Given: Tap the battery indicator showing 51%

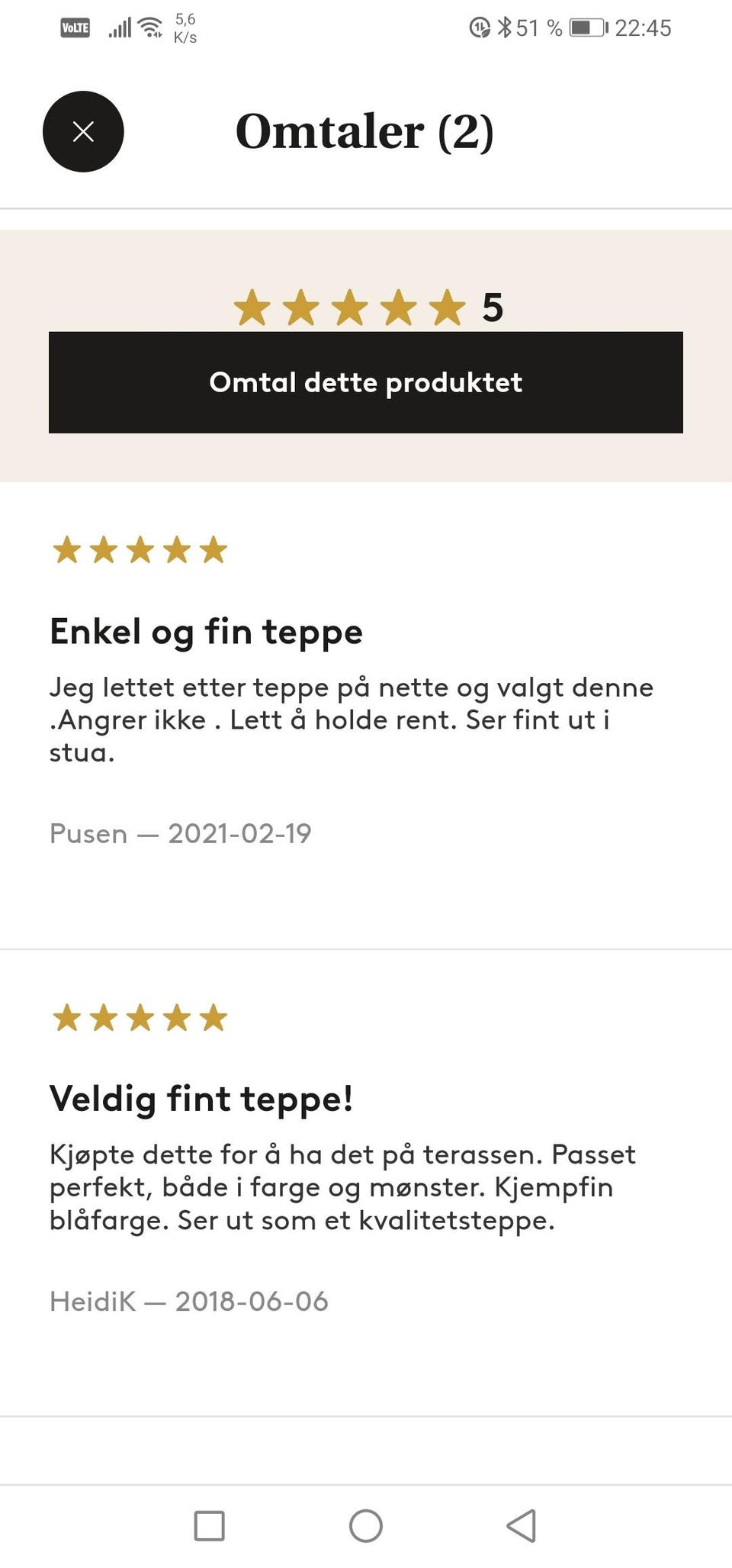Looking at the screenshot, I should pos(588,27).
